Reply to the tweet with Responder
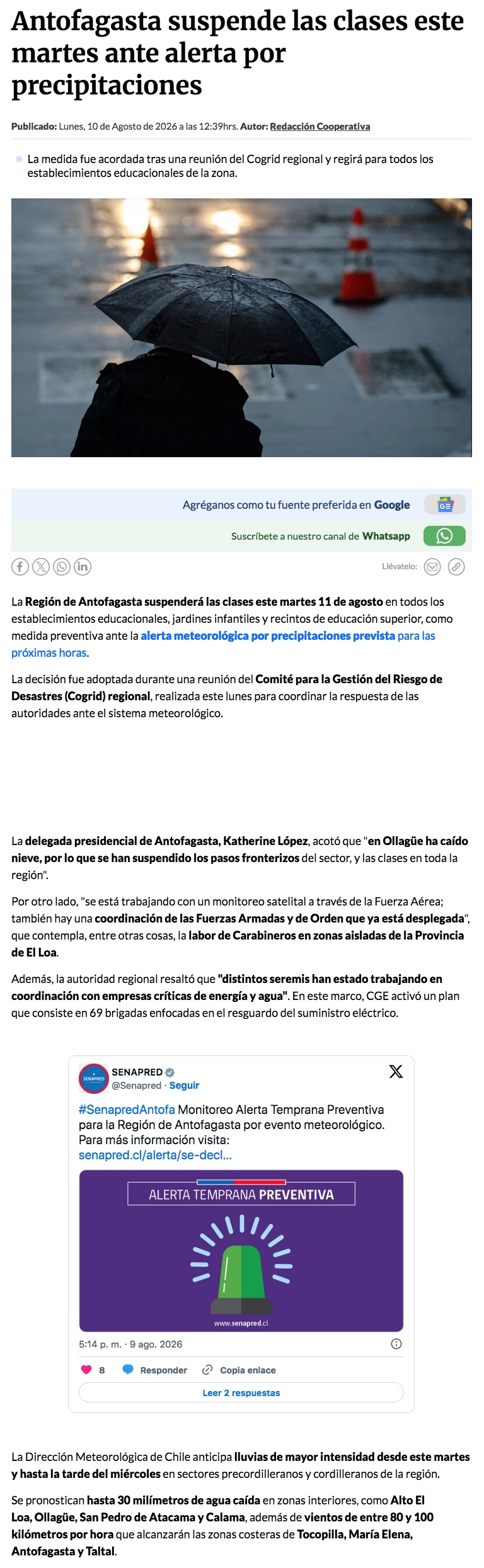The width and height of the screenshot is (484, 1568). coord(155,1370)
